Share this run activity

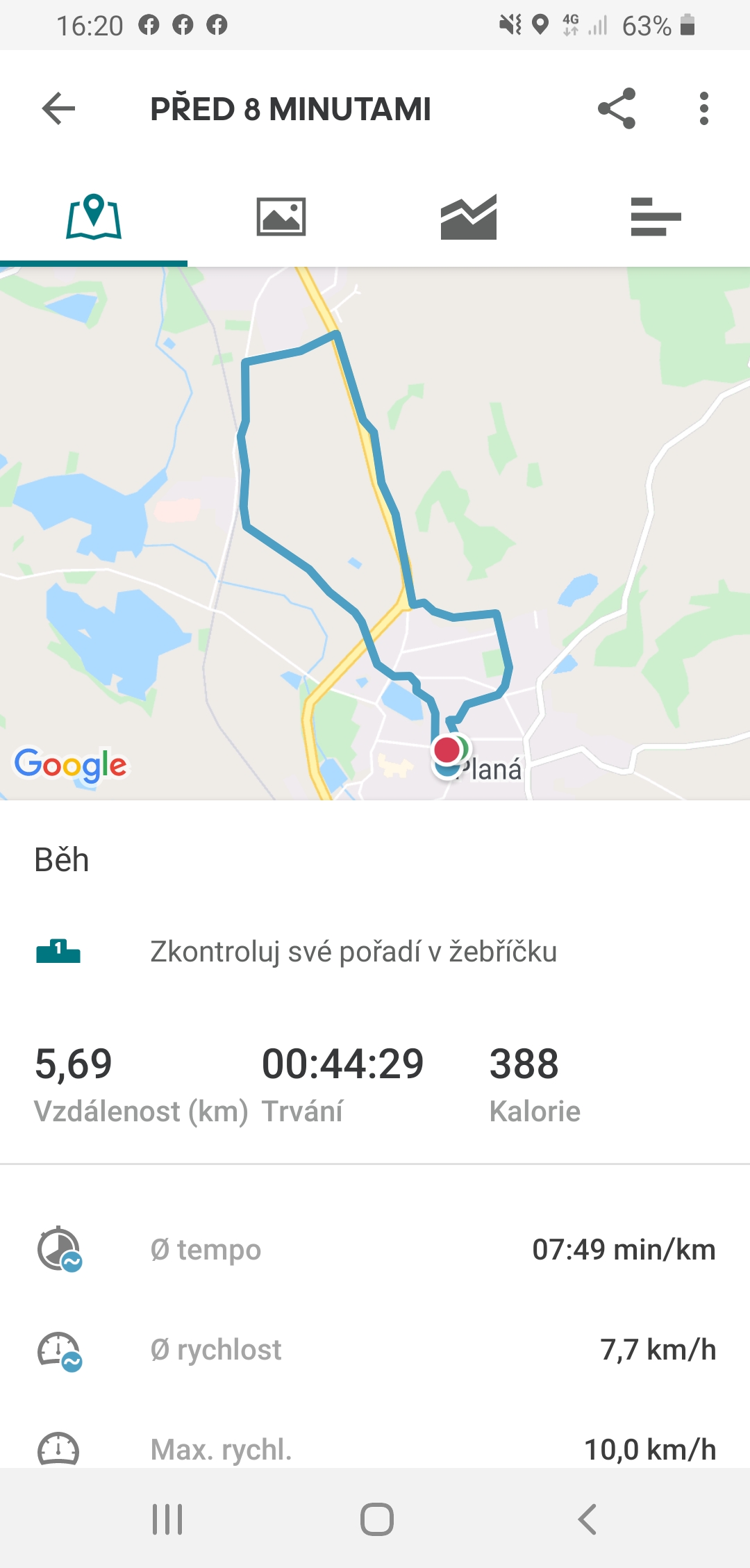617,108
